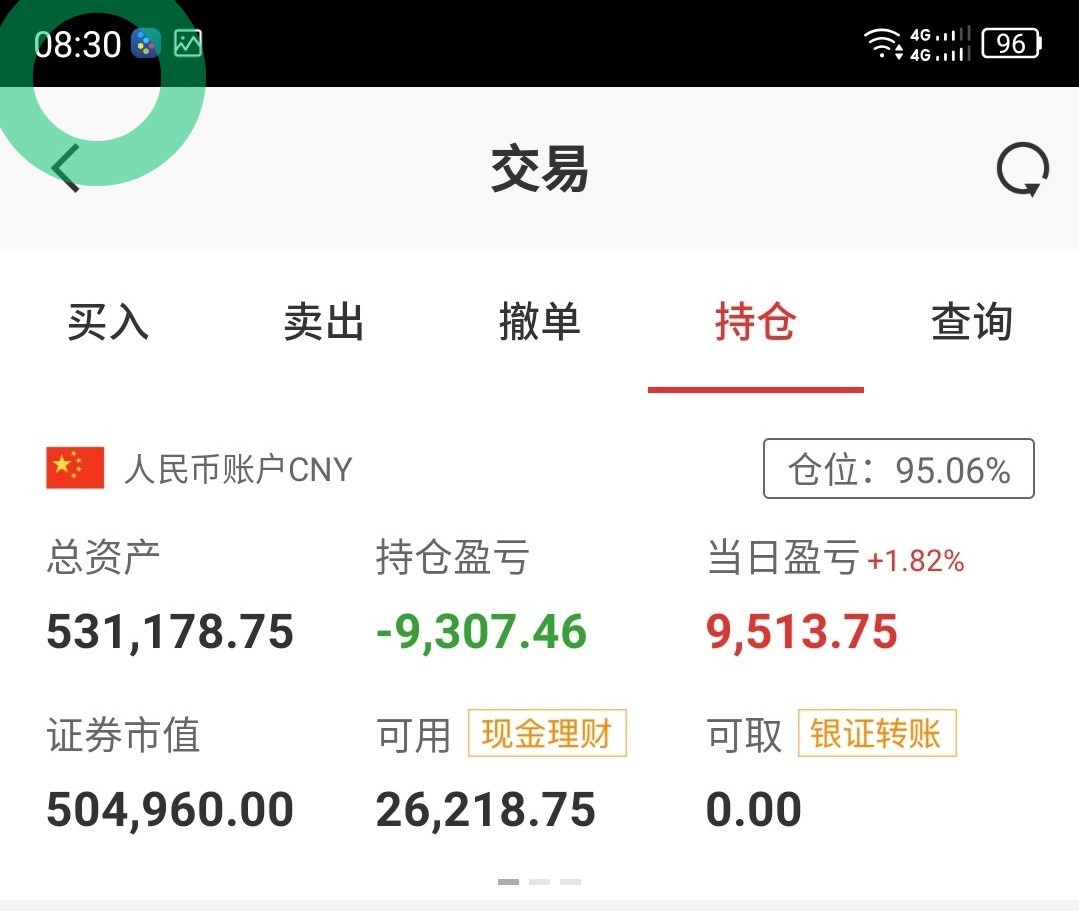1079x911 pixels.
Task: Switch to the 卖出 tab
Action: [324, 323]
